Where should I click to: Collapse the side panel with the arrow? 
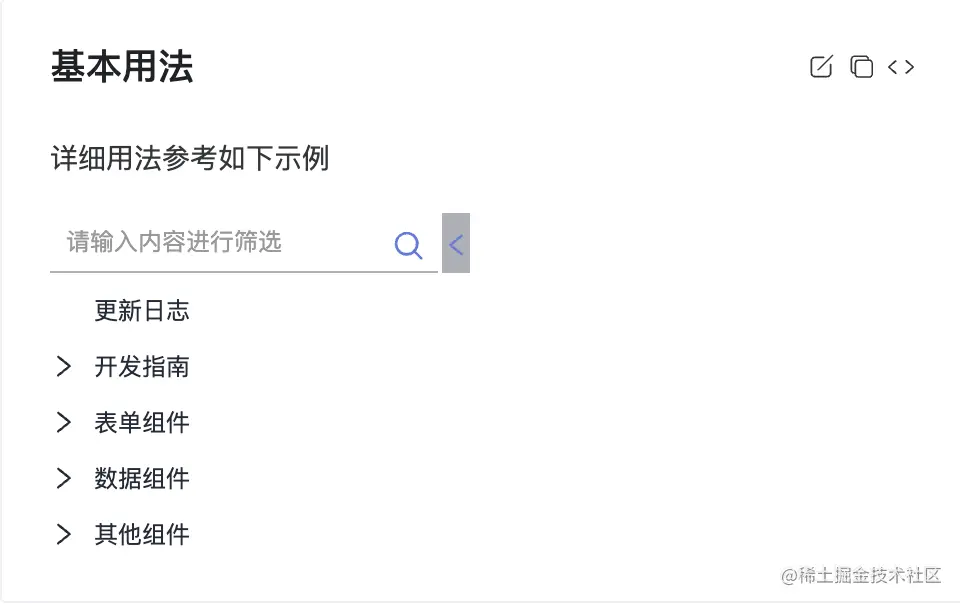tap(456, 243)
